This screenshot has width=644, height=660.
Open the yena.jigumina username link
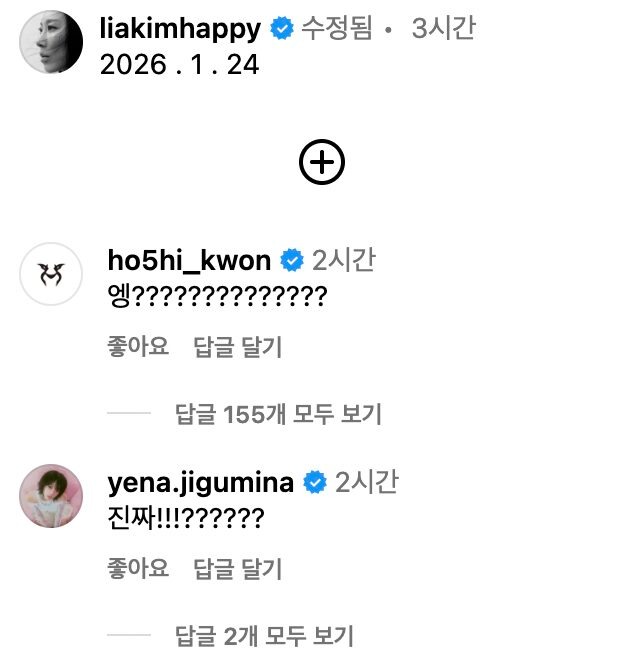pyautogui.click(x=200, y=483)
